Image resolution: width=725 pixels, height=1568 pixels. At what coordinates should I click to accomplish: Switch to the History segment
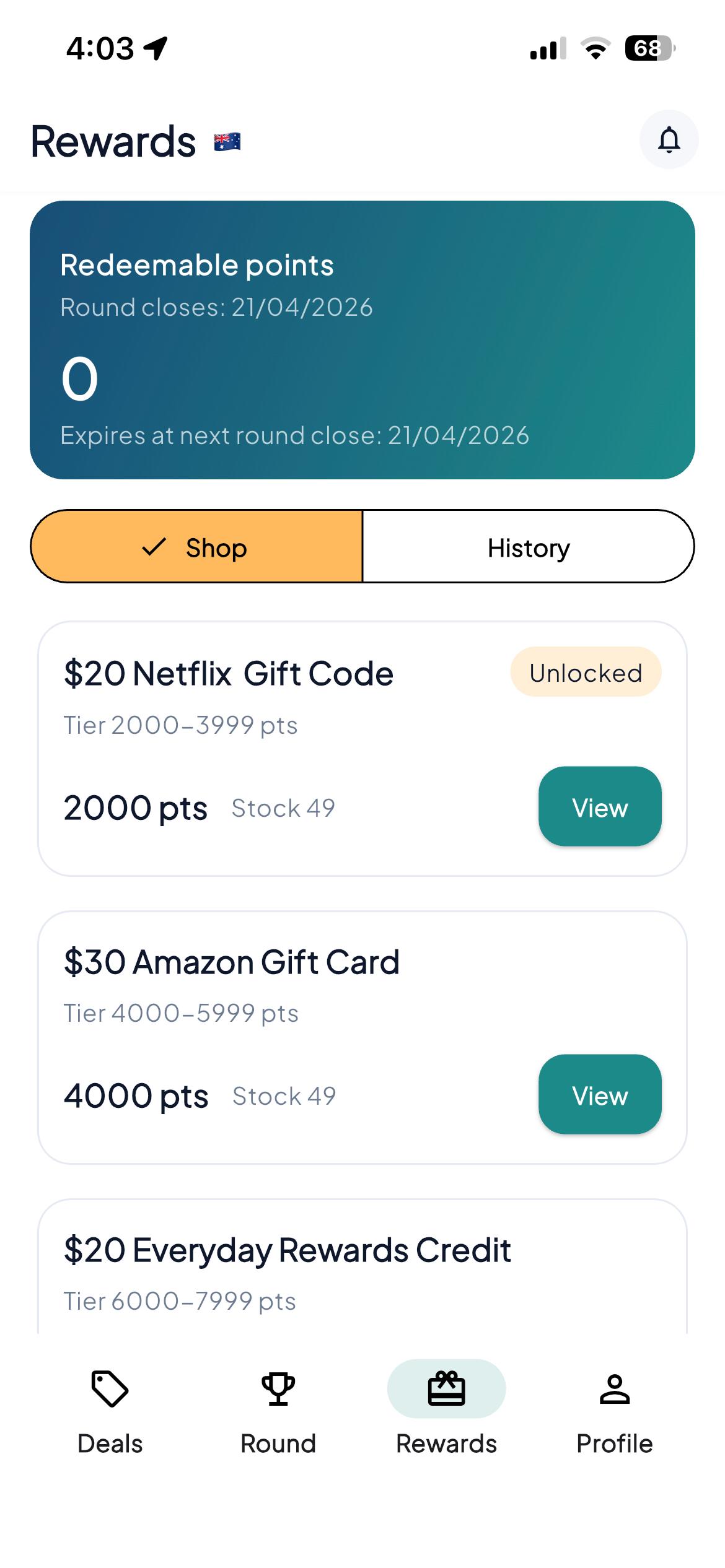pyautogui.click(x=528, y=547)
